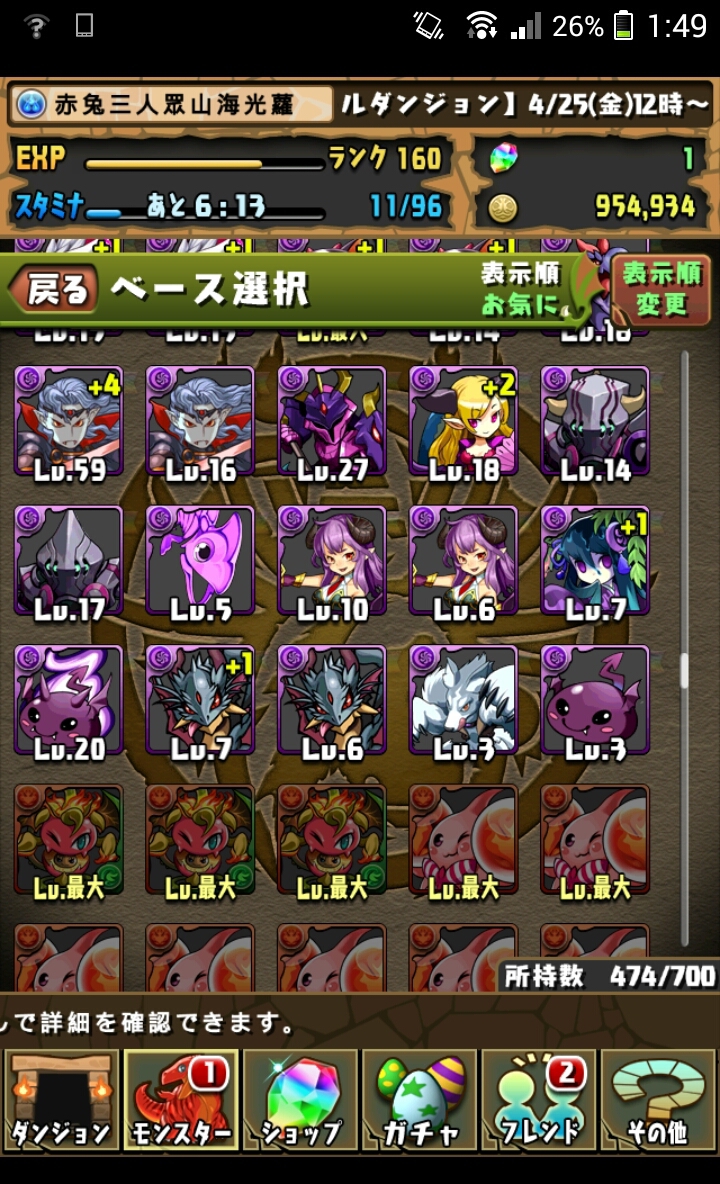720x1184 pixels.
Task: Select the Lv.17 dark masked knight
Action: (69, 560)
